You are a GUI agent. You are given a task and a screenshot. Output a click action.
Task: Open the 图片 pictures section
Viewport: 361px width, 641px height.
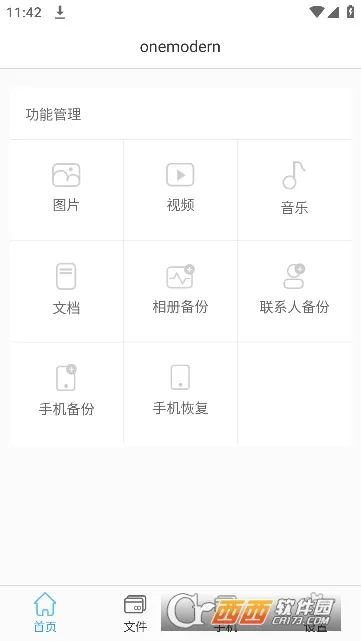(x=66, y=190)
